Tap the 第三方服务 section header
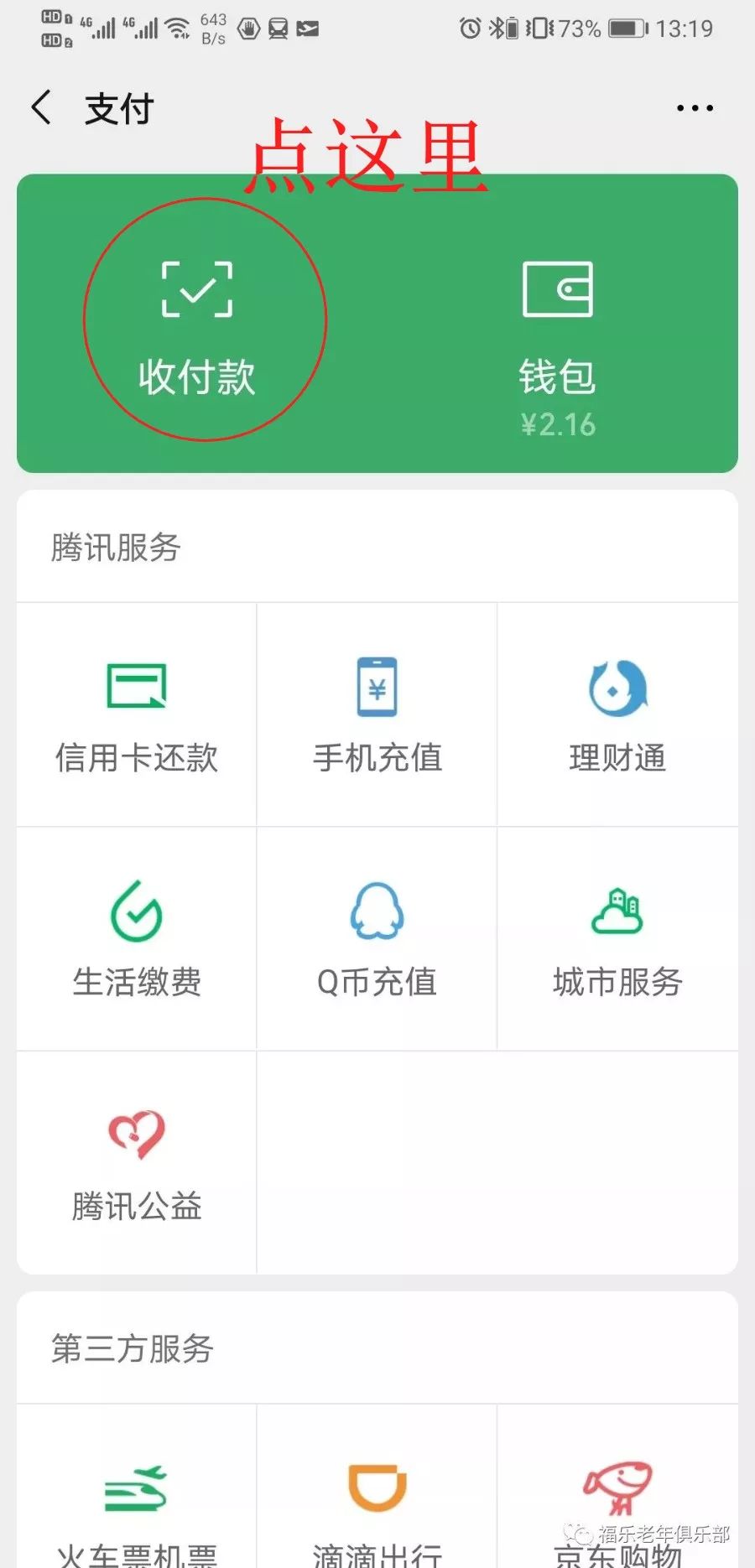This screenshot has height=1568, width=755. pyautogui.click(x=128, y=1350)
